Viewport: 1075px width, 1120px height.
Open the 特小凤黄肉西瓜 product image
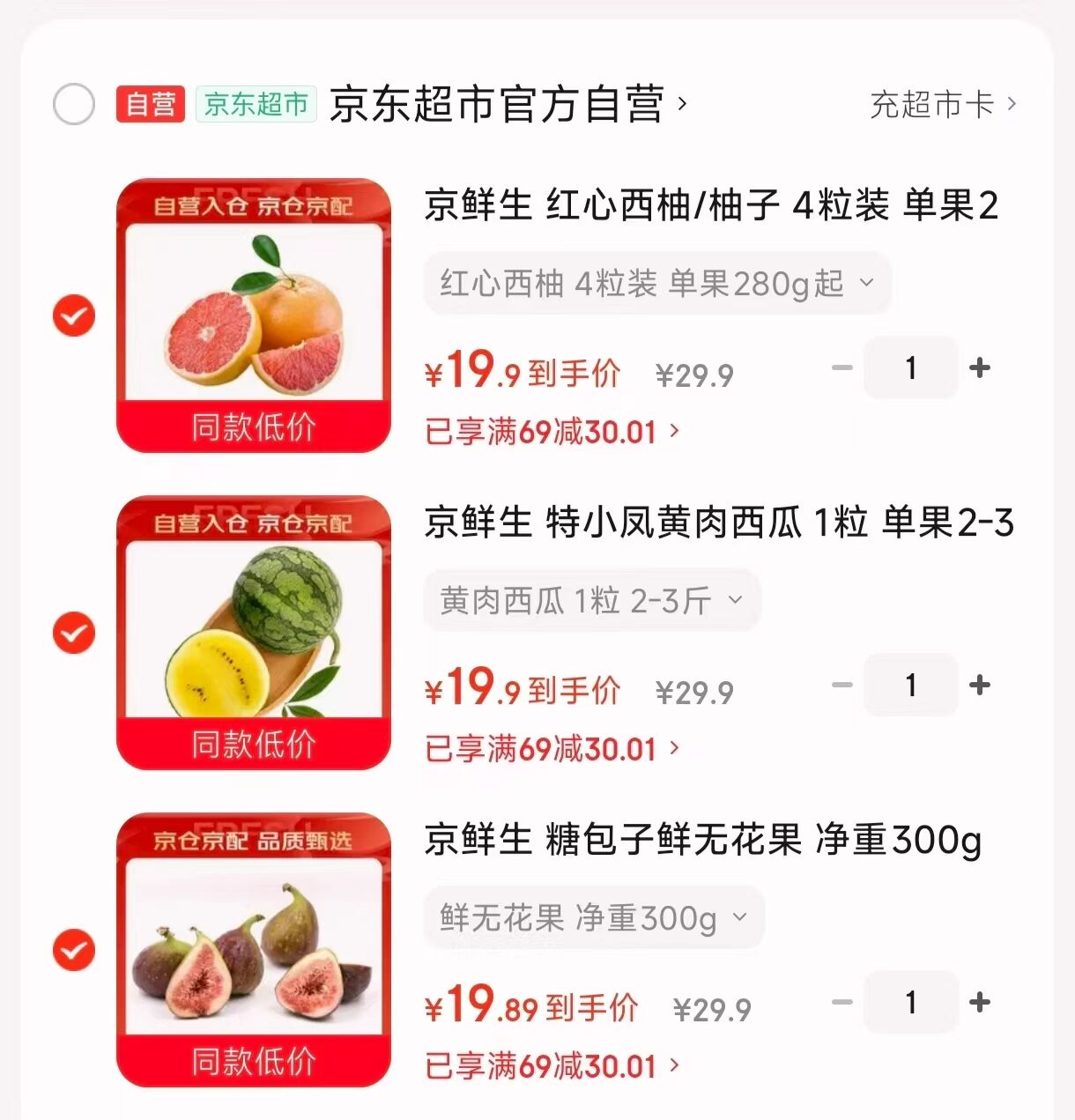tap(254, 633)
